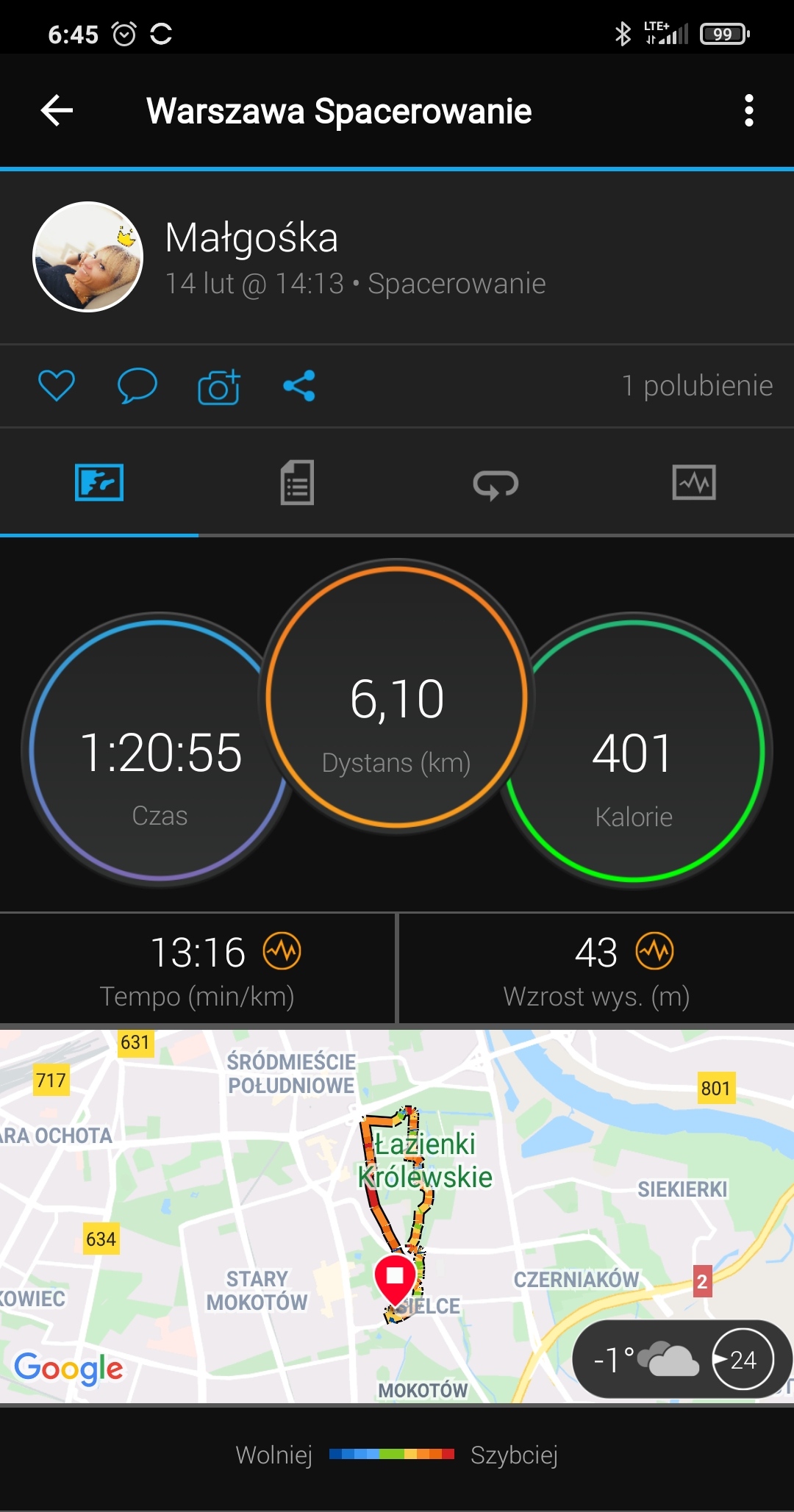Switch to the charts tab

pos(694,483)
